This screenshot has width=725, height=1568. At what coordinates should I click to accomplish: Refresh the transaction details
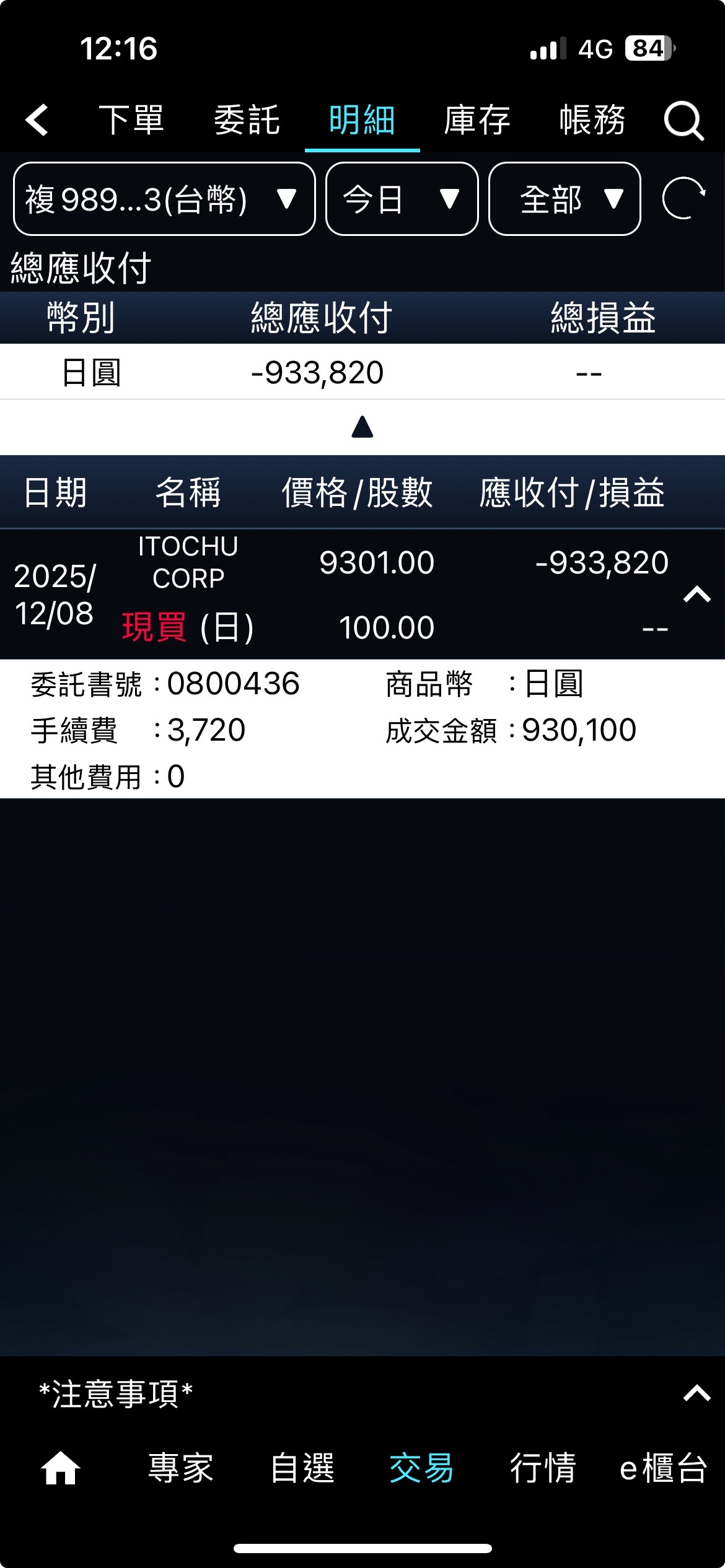coord(683,198)
